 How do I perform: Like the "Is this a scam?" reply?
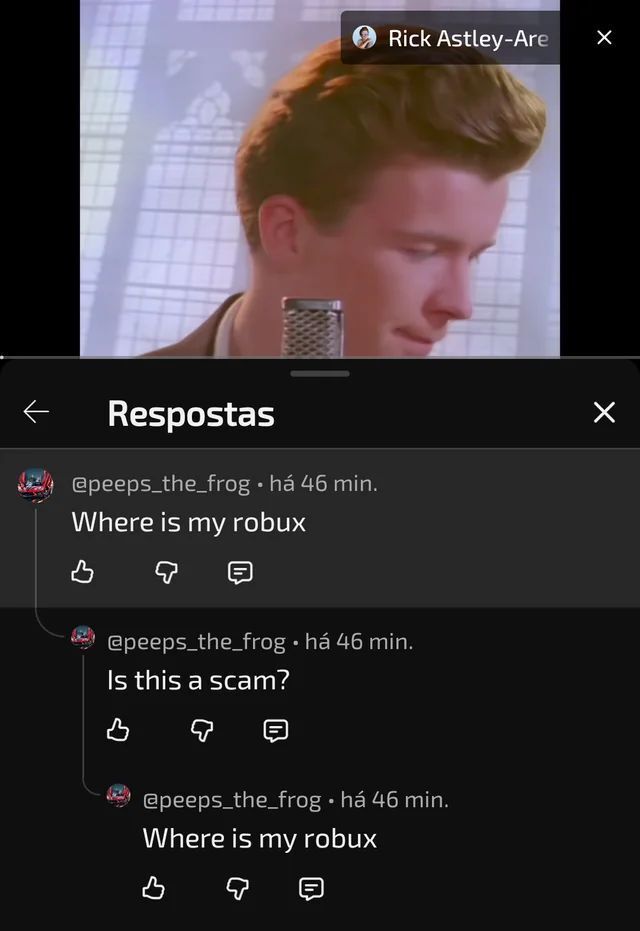tap(118, 731)
